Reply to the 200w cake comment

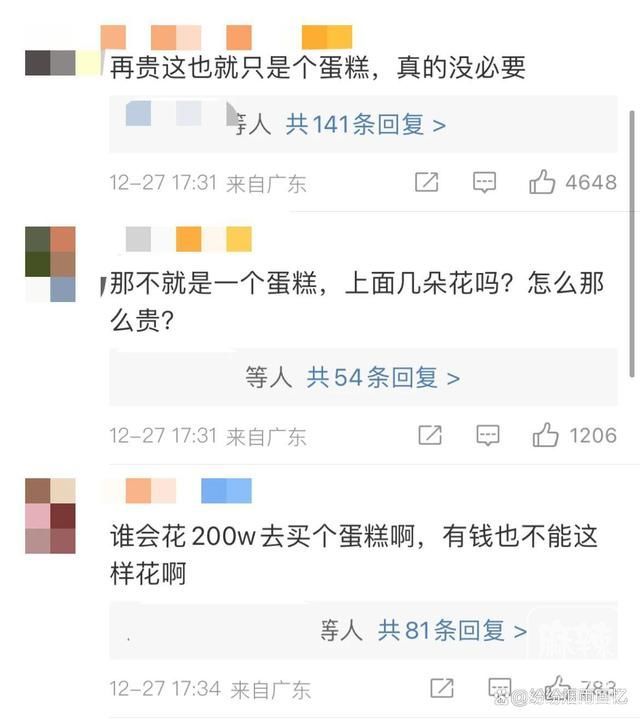point(499,688)
